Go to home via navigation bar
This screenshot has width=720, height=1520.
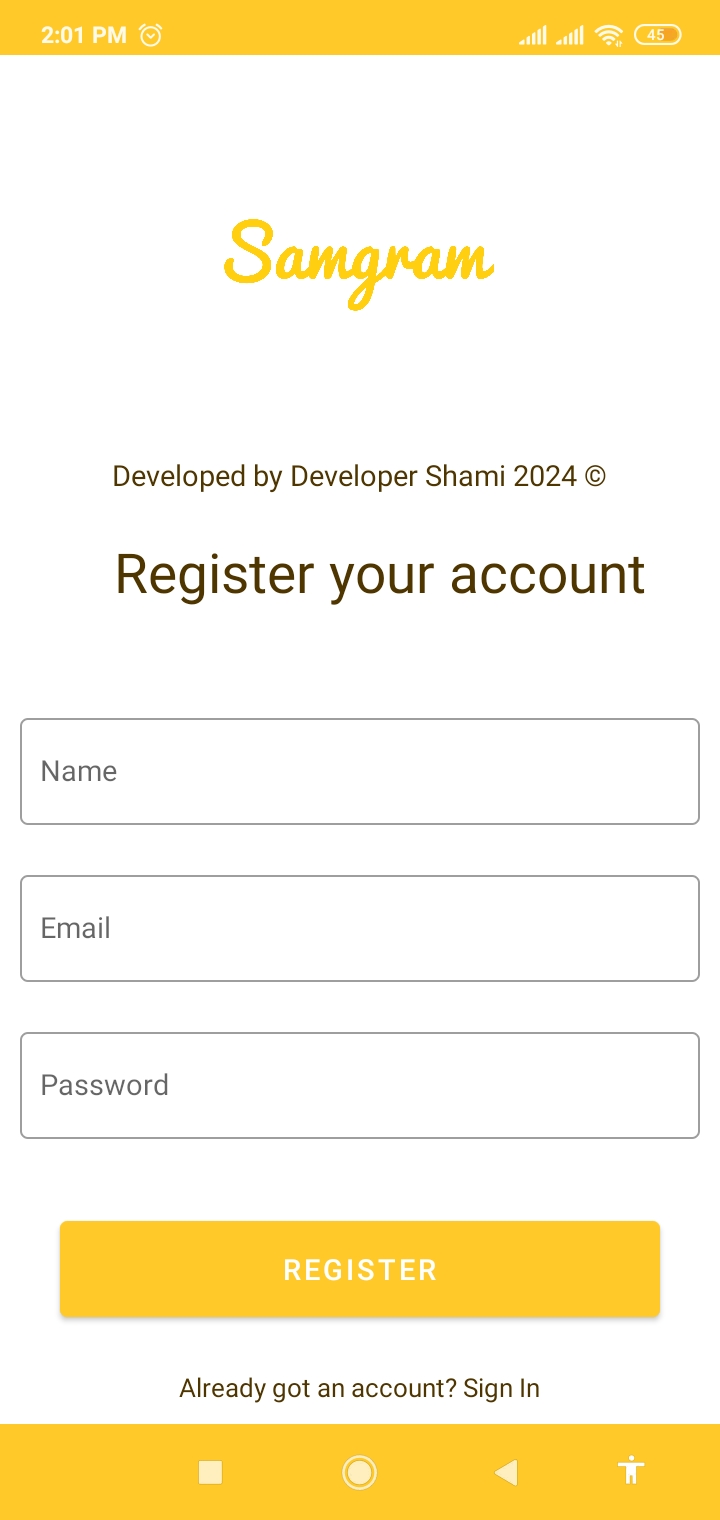(359, 1472)
